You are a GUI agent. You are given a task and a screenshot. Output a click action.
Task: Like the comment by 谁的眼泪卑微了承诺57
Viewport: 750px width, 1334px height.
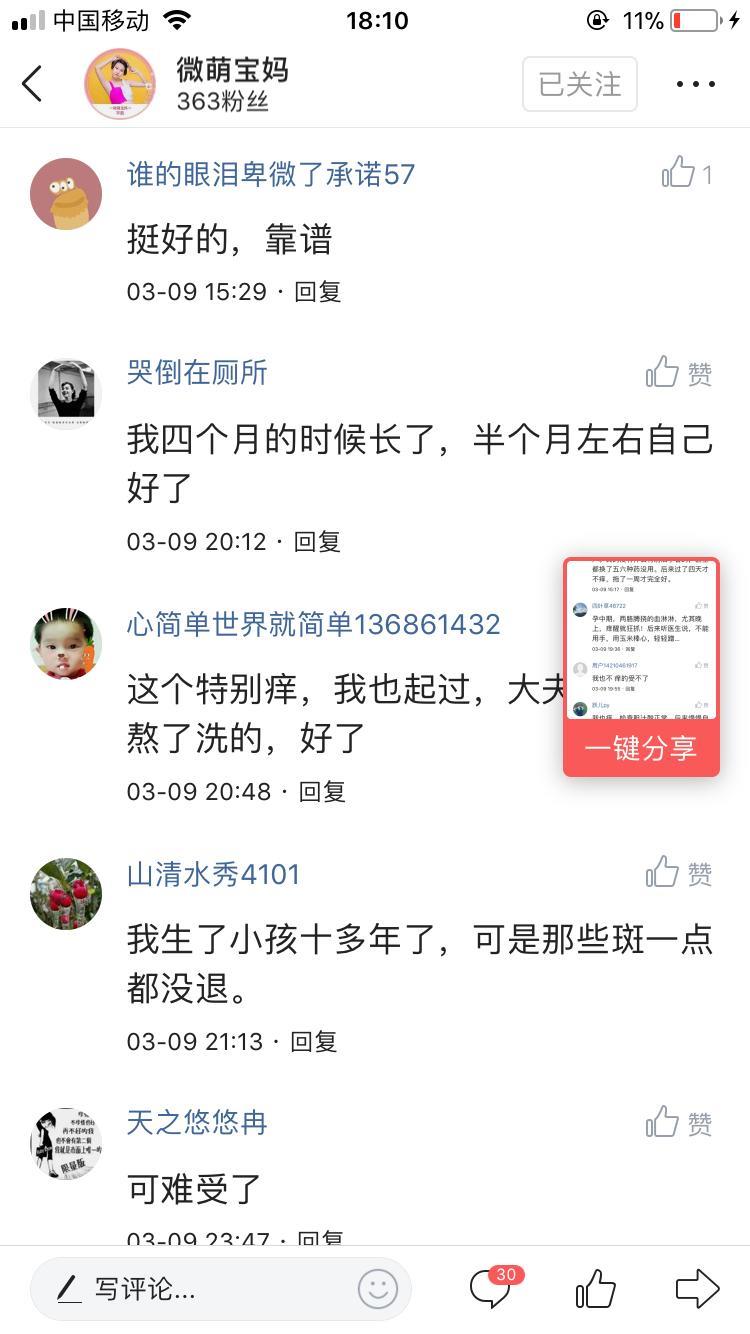point(679,174)
